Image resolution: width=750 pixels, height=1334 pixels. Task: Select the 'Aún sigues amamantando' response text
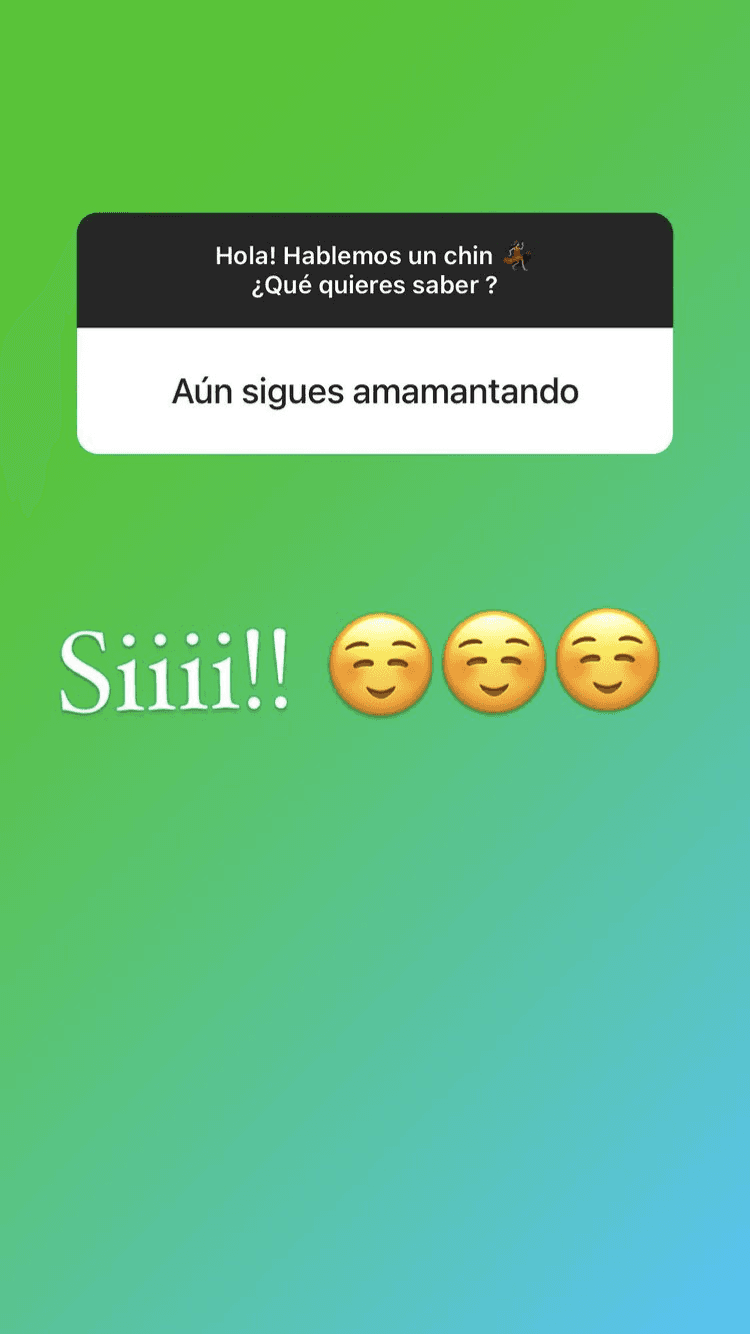374,391
